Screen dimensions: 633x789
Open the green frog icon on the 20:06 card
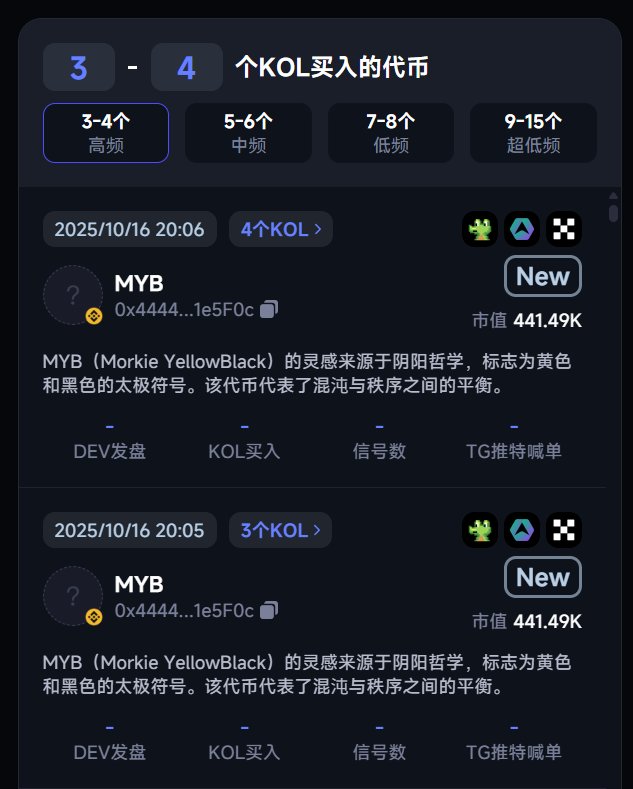480,229
